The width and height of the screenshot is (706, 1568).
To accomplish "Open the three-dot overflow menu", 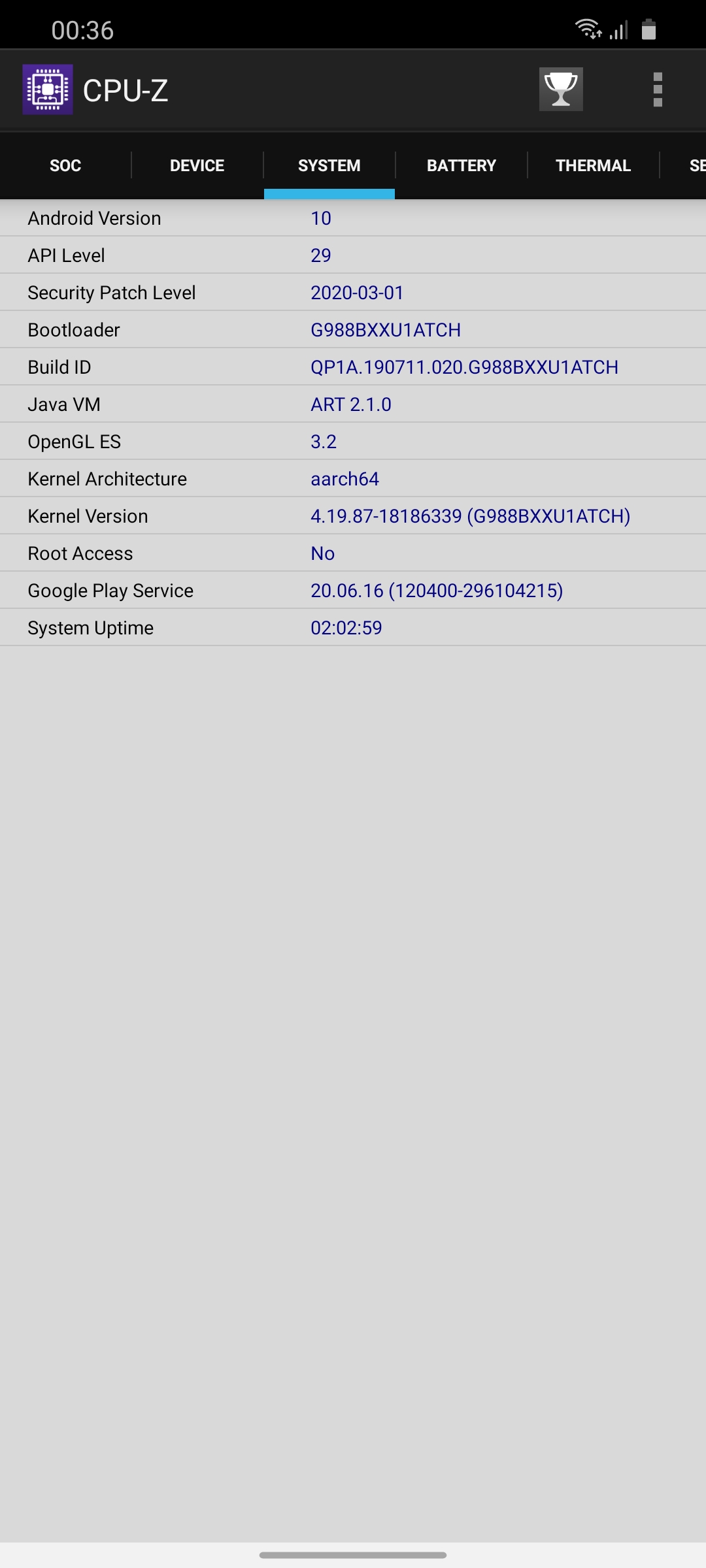I will pyautogui.click(x=658, y=90).
